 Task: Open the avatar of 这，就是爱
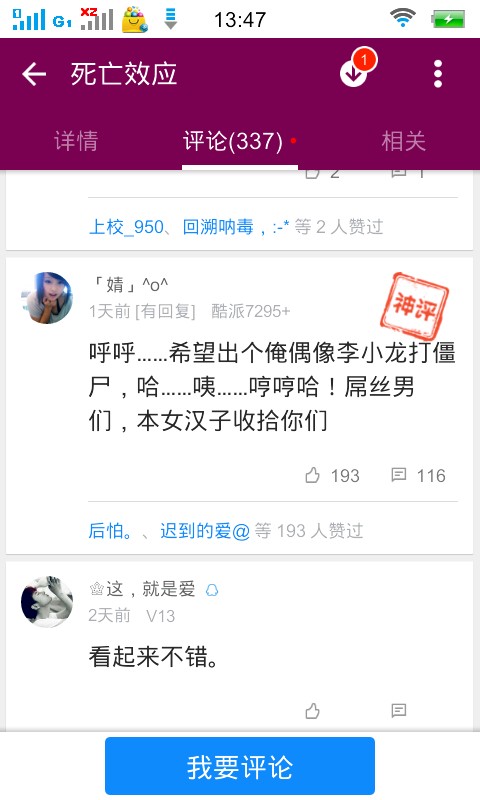(46, 602)
